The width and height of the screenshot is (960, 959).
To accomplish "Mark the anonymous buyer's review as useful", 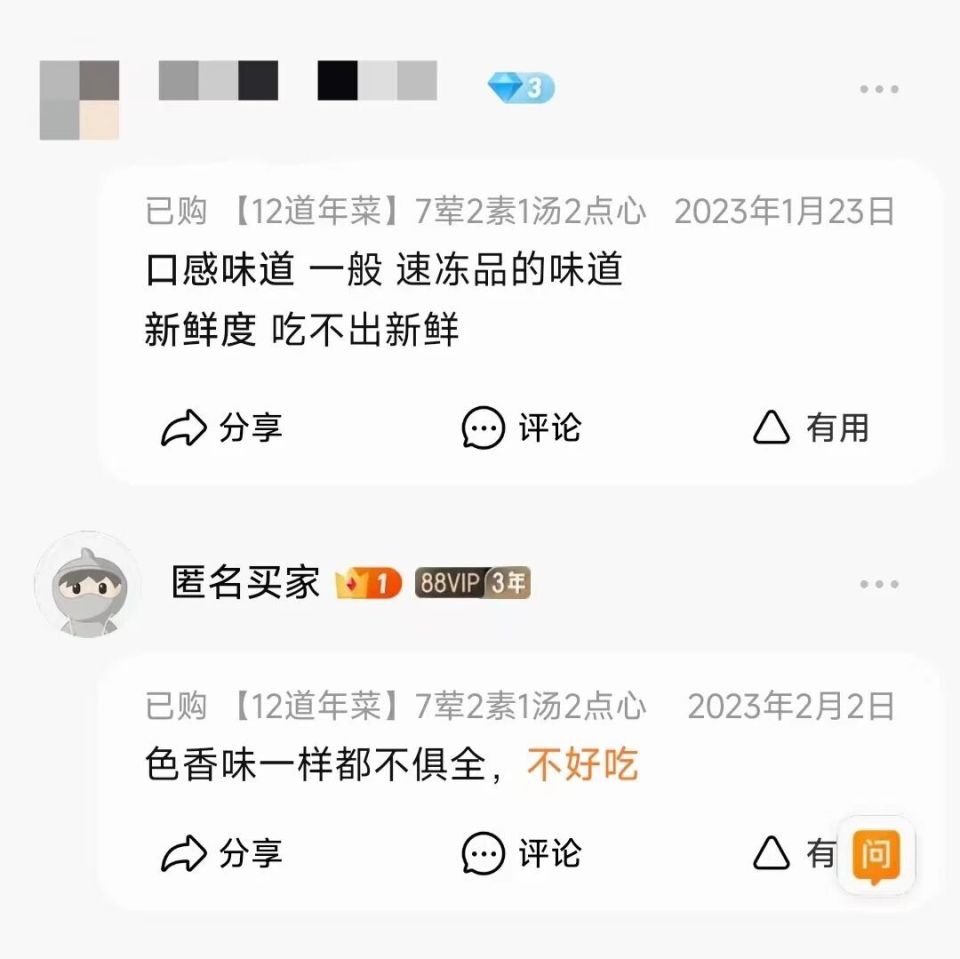I will 793,853.
